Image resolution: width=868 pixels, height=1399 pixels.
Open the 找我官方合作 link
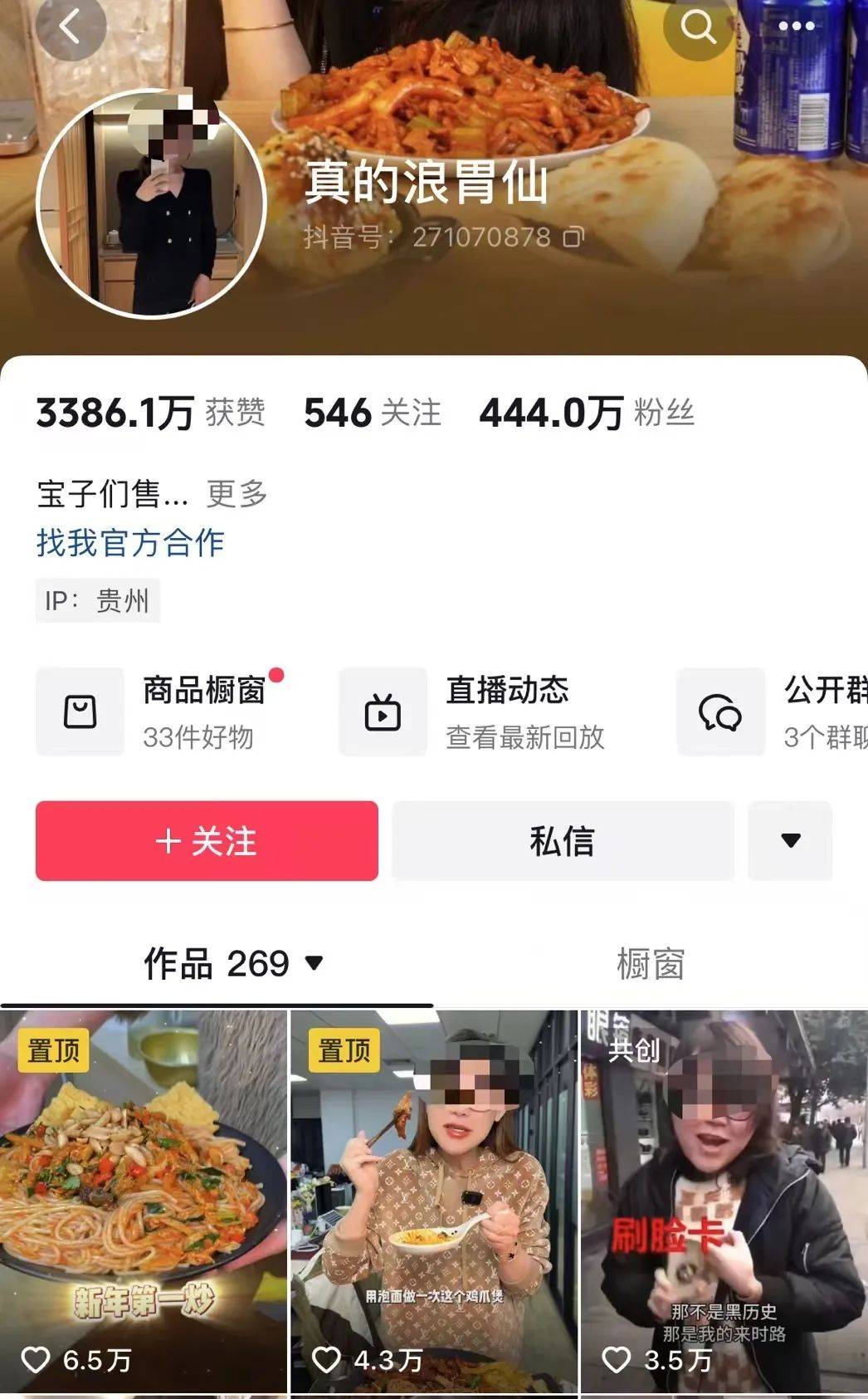click(x=130, y=543)
